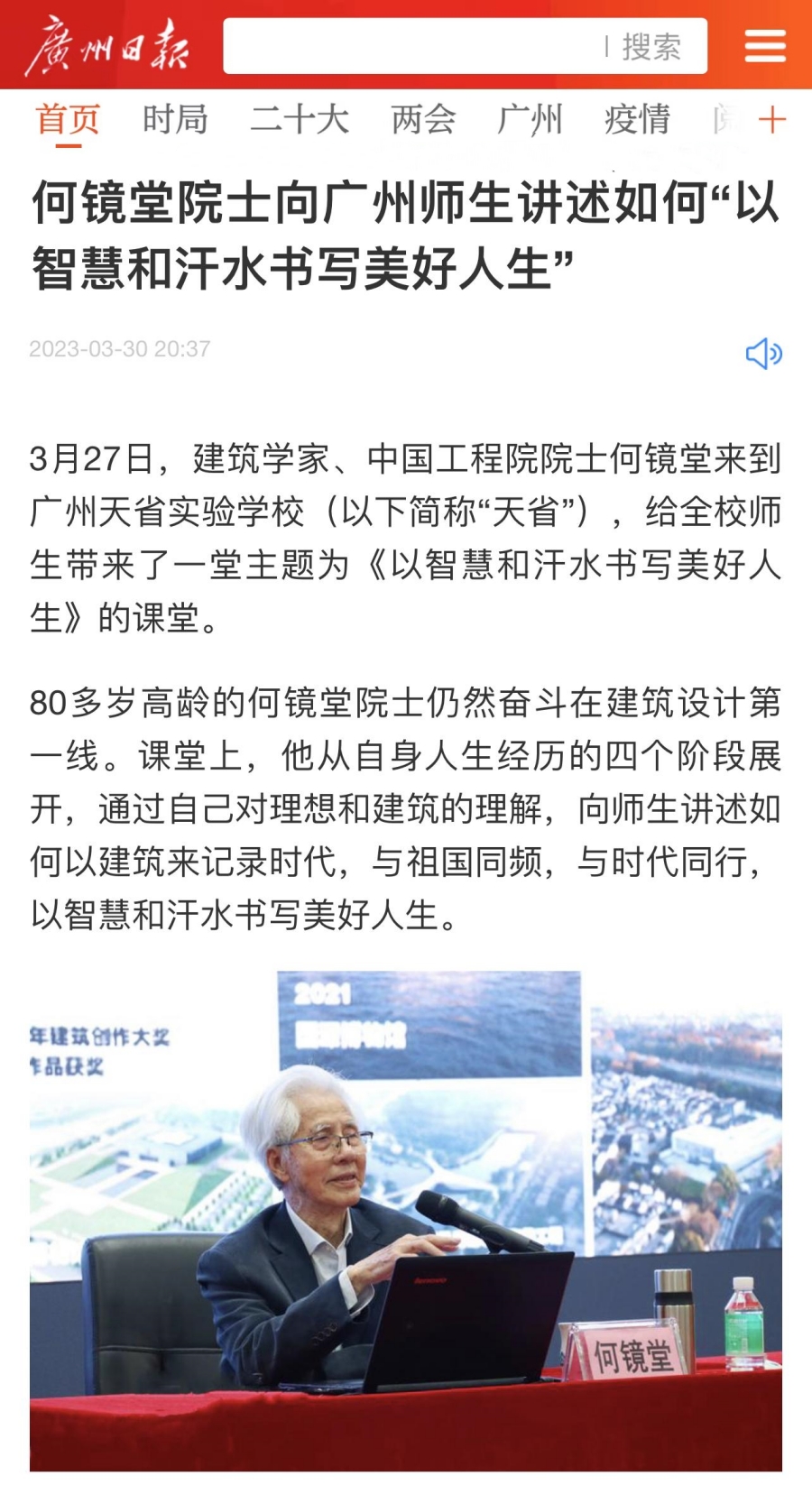812x1485 pixels.
Task: Switch to the 首页 tab
Action: click(x=68, y=120)
